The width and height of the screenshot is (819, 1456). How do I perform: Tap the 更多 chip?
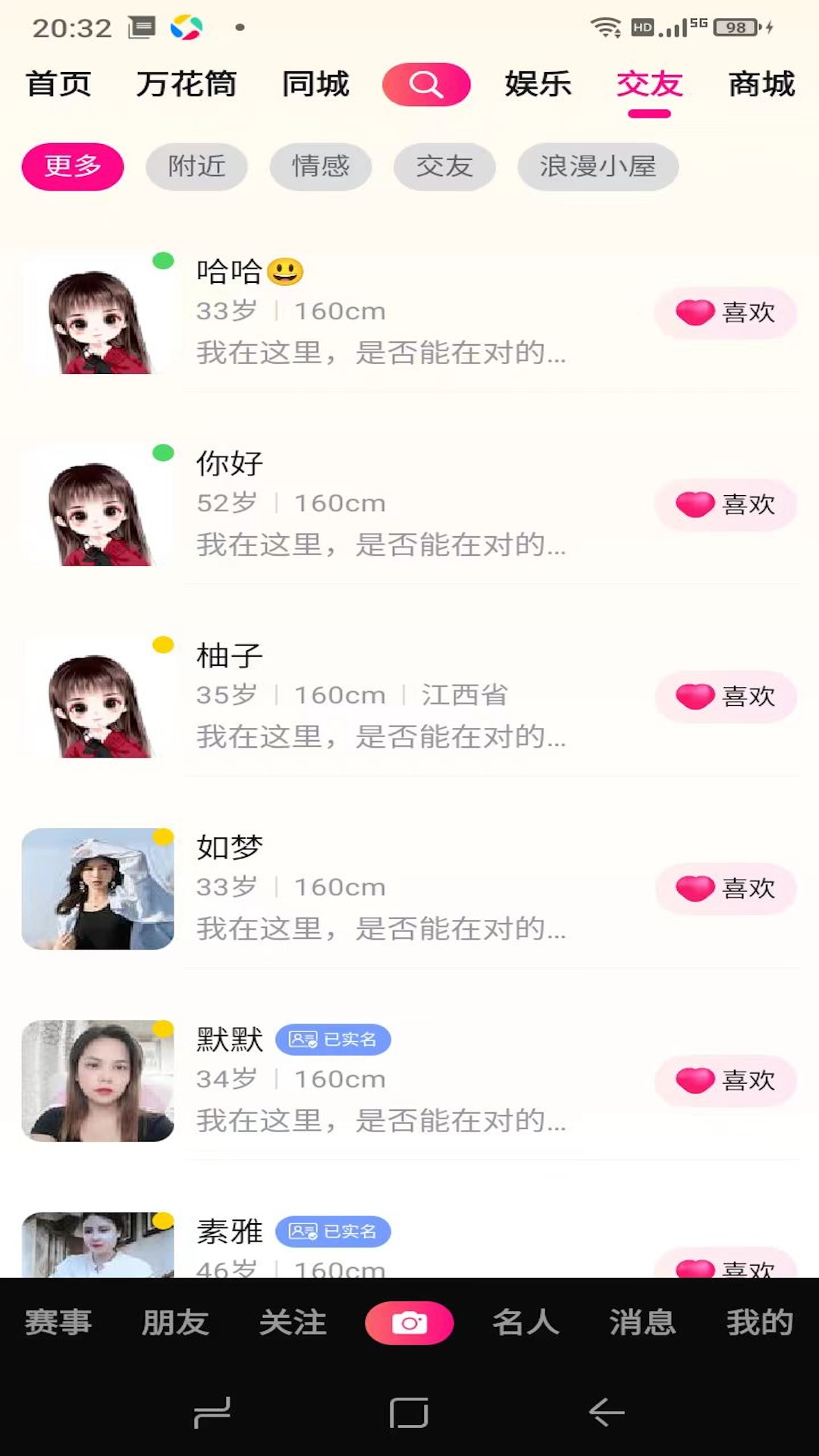point(73,166)
